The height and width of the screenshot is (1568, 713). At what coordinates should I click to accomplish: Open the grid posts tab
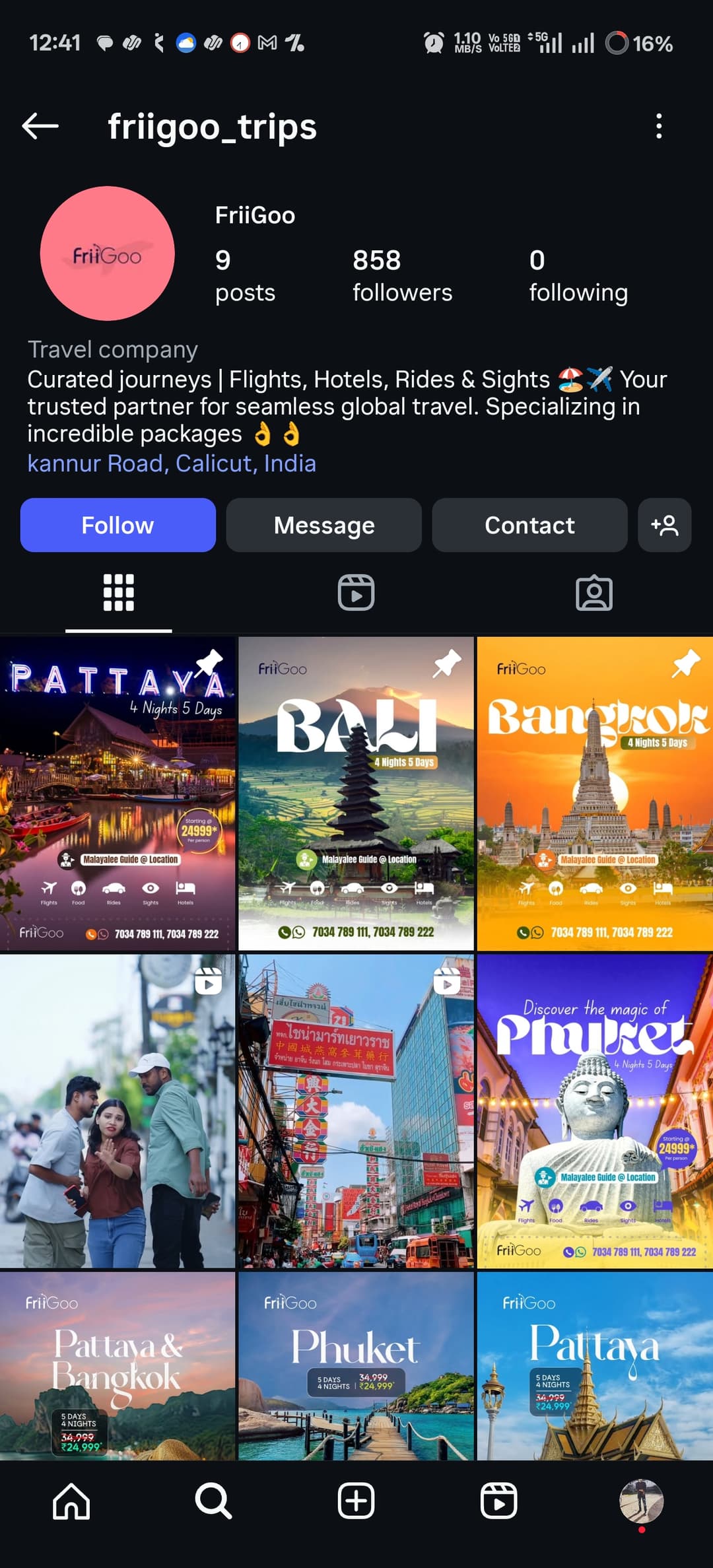(119, 592)
